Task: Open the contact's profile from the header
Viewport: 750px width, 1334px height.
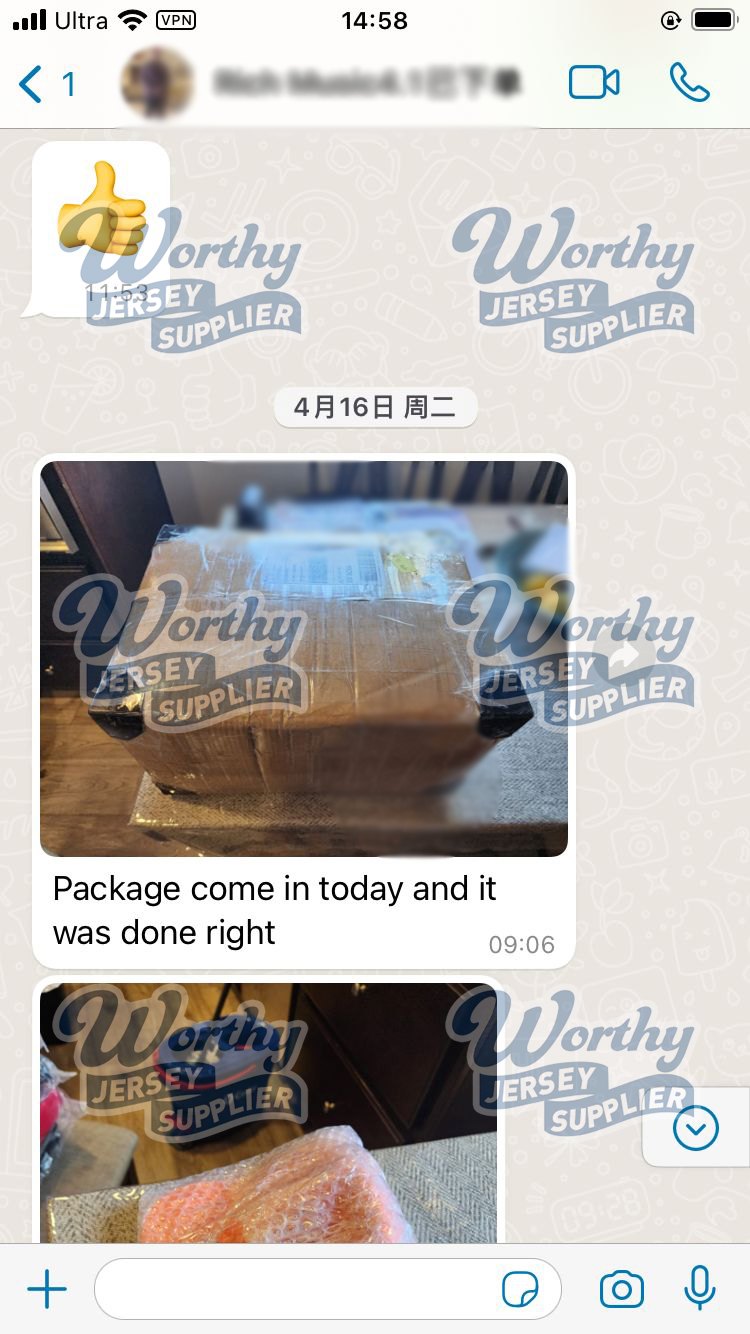Action: coord(330,84)
